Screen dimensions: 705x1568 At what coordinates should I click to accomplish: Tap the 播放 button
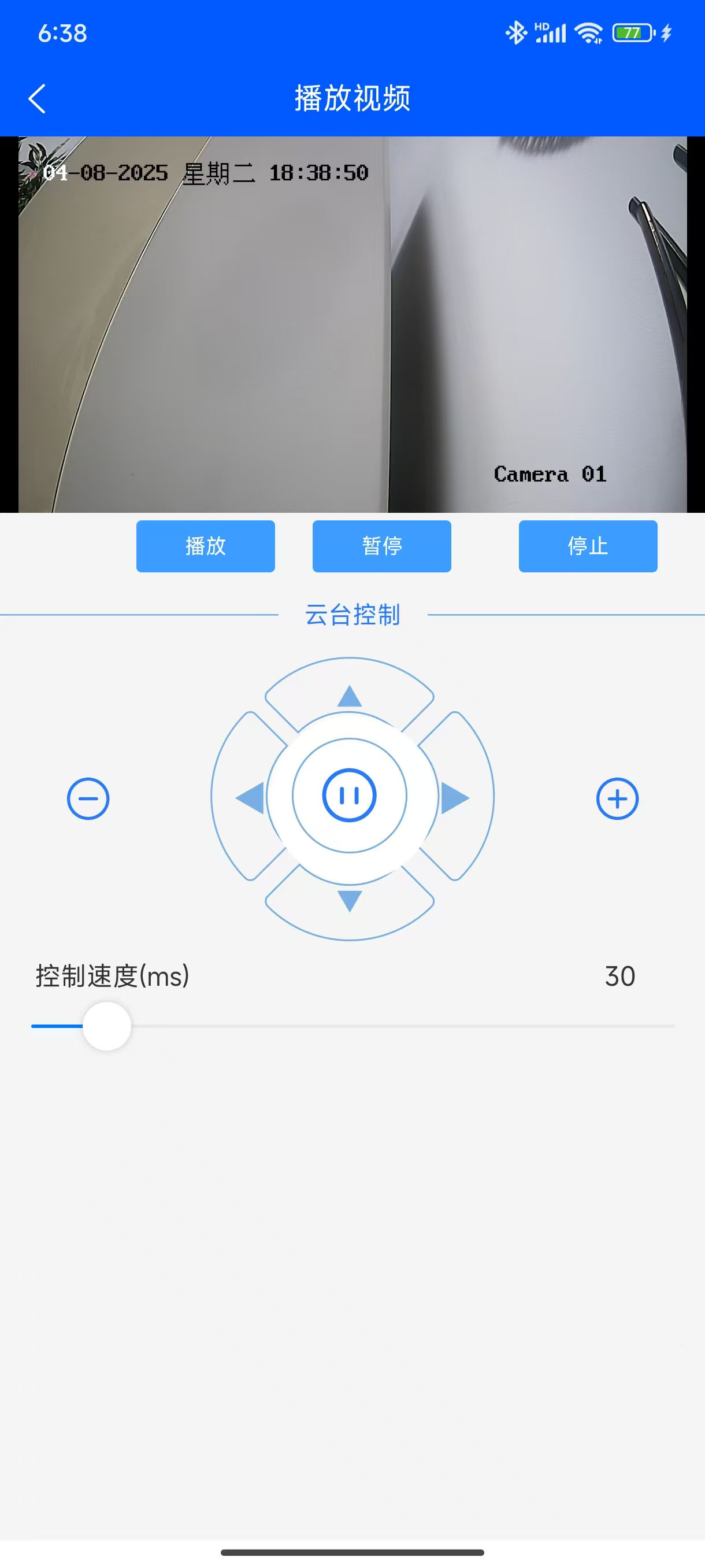click(206, 546)
